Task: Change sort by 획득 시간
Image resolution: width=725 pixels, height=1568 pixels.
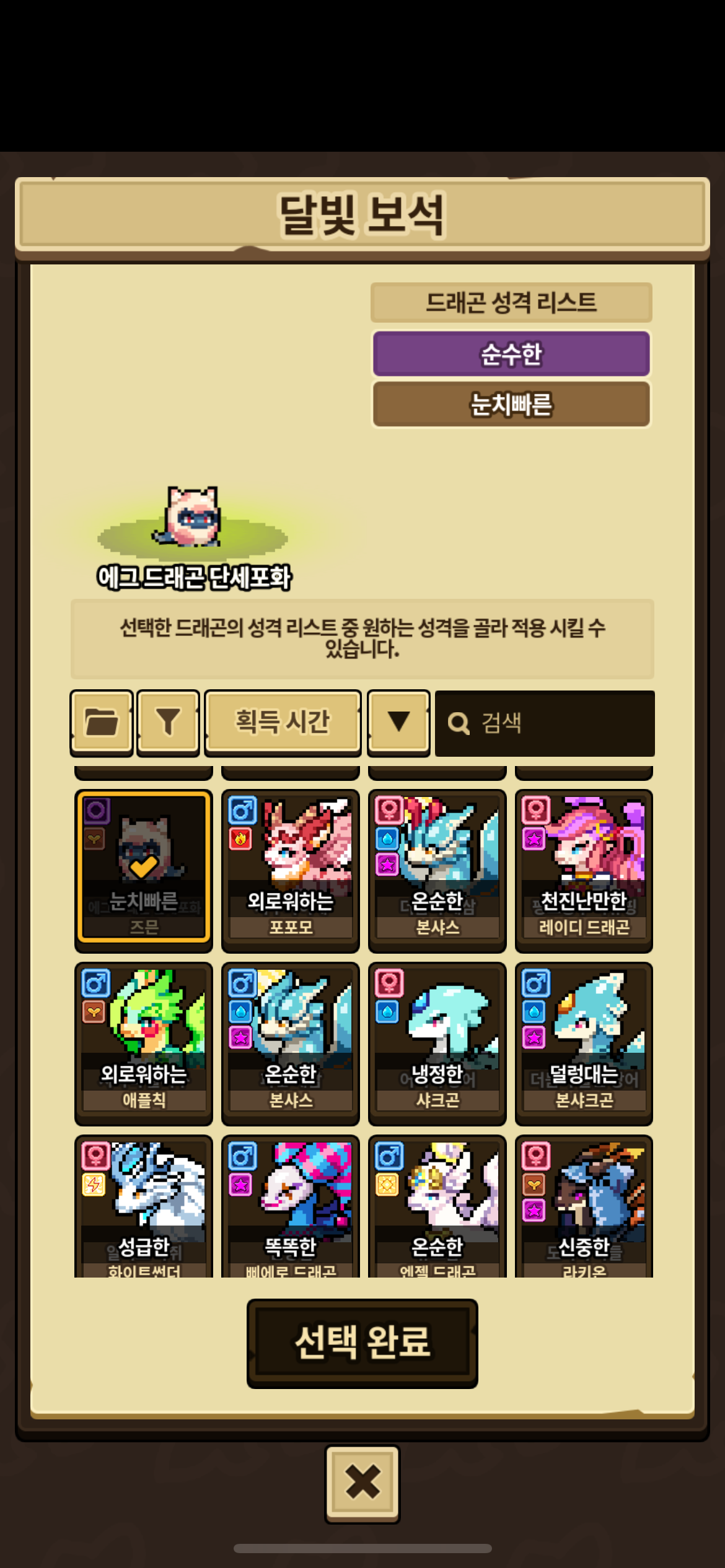Action: (x=283, y=722)
